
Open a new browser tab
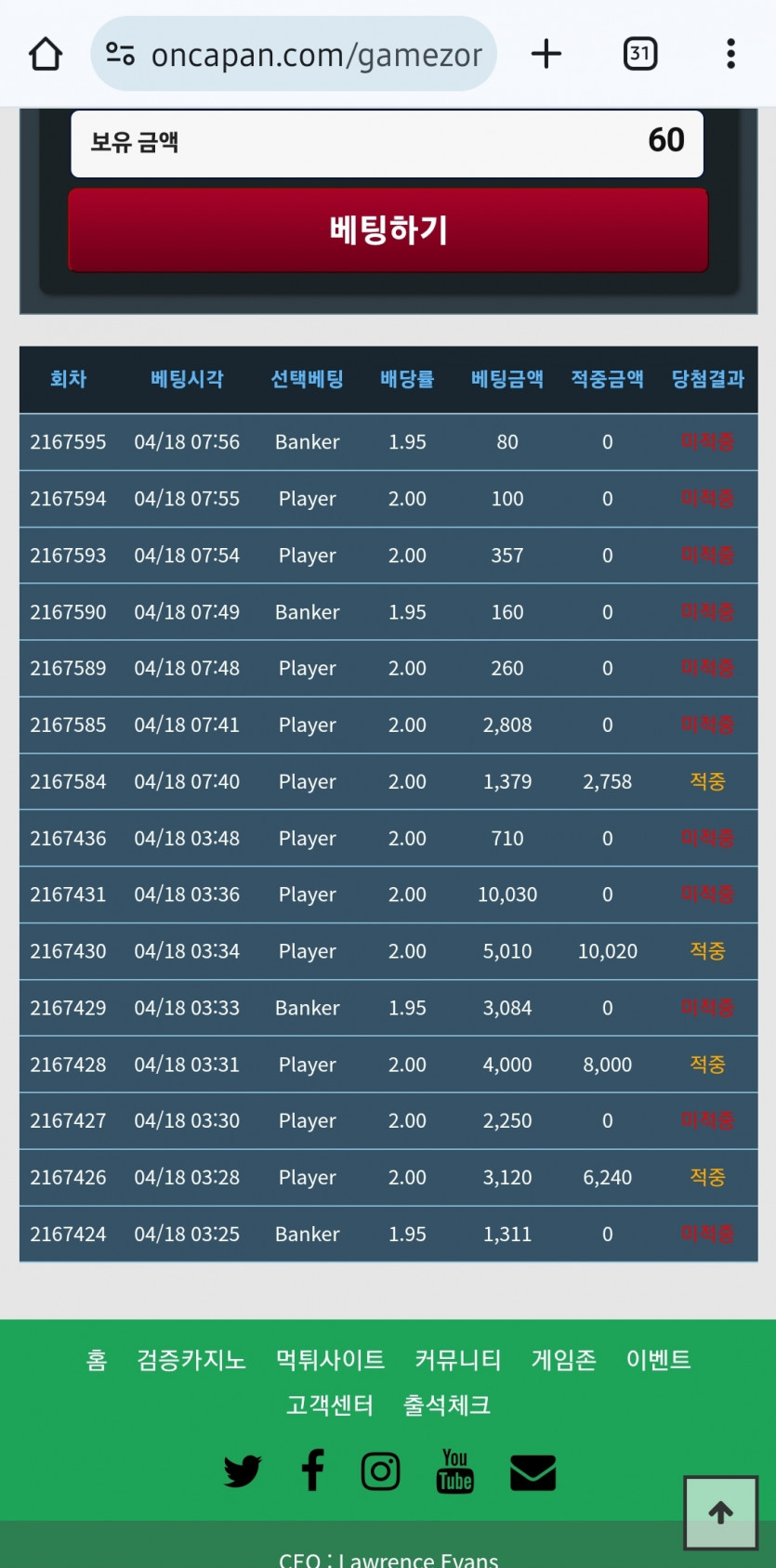(546, 54)
